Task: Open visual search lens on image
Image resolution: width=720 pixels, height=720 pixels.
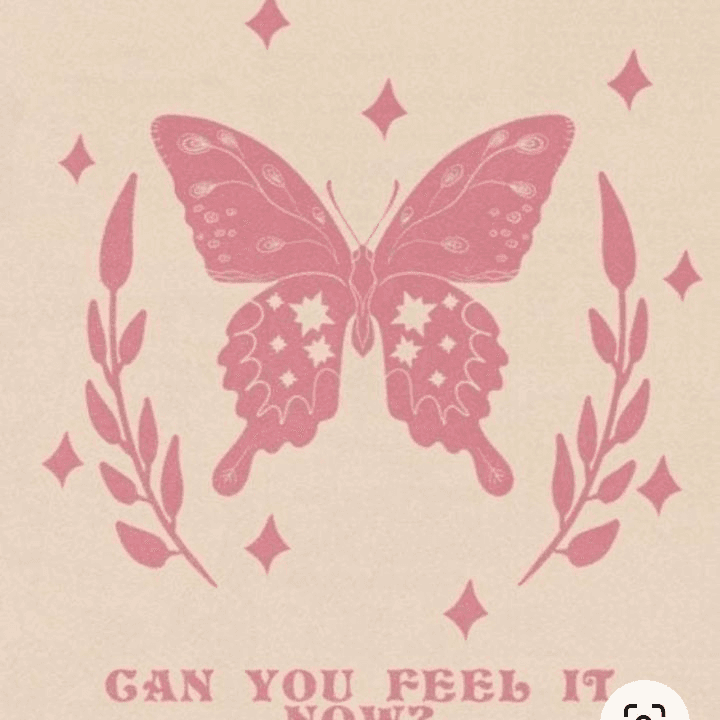Action: [x=646, y=708]
